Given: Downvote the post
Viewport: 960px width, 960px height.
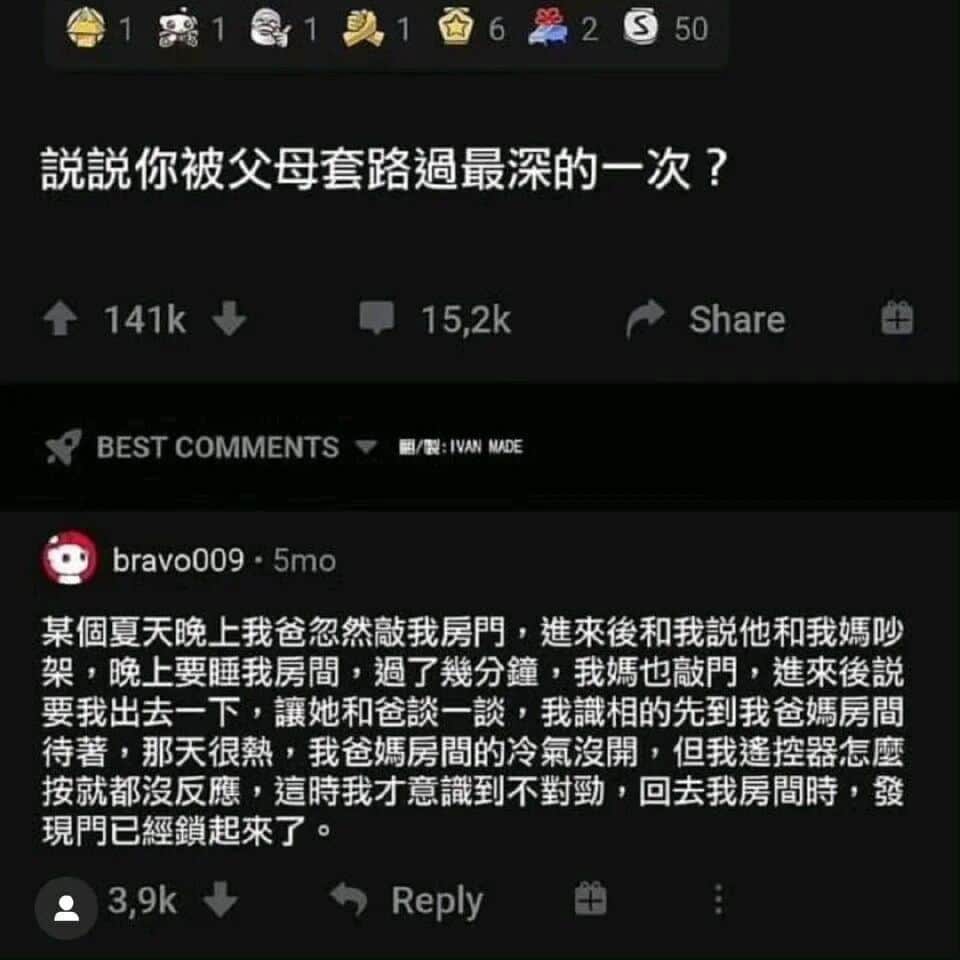Looking at the screenshot, I should pyautogui.click(x=229, y=319).
